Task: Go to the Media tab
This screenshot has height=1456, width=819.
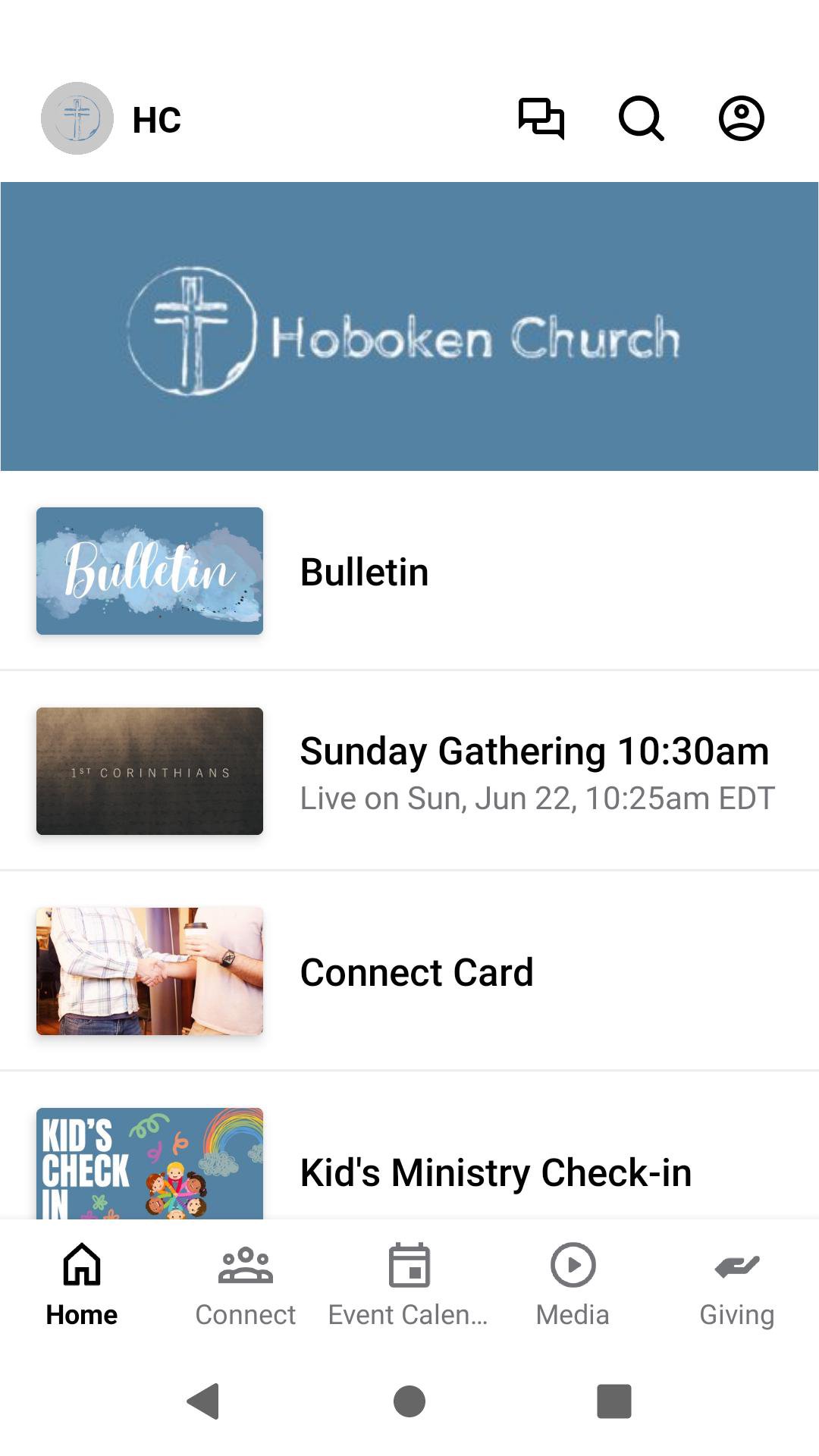Action: click(573, 1285)
